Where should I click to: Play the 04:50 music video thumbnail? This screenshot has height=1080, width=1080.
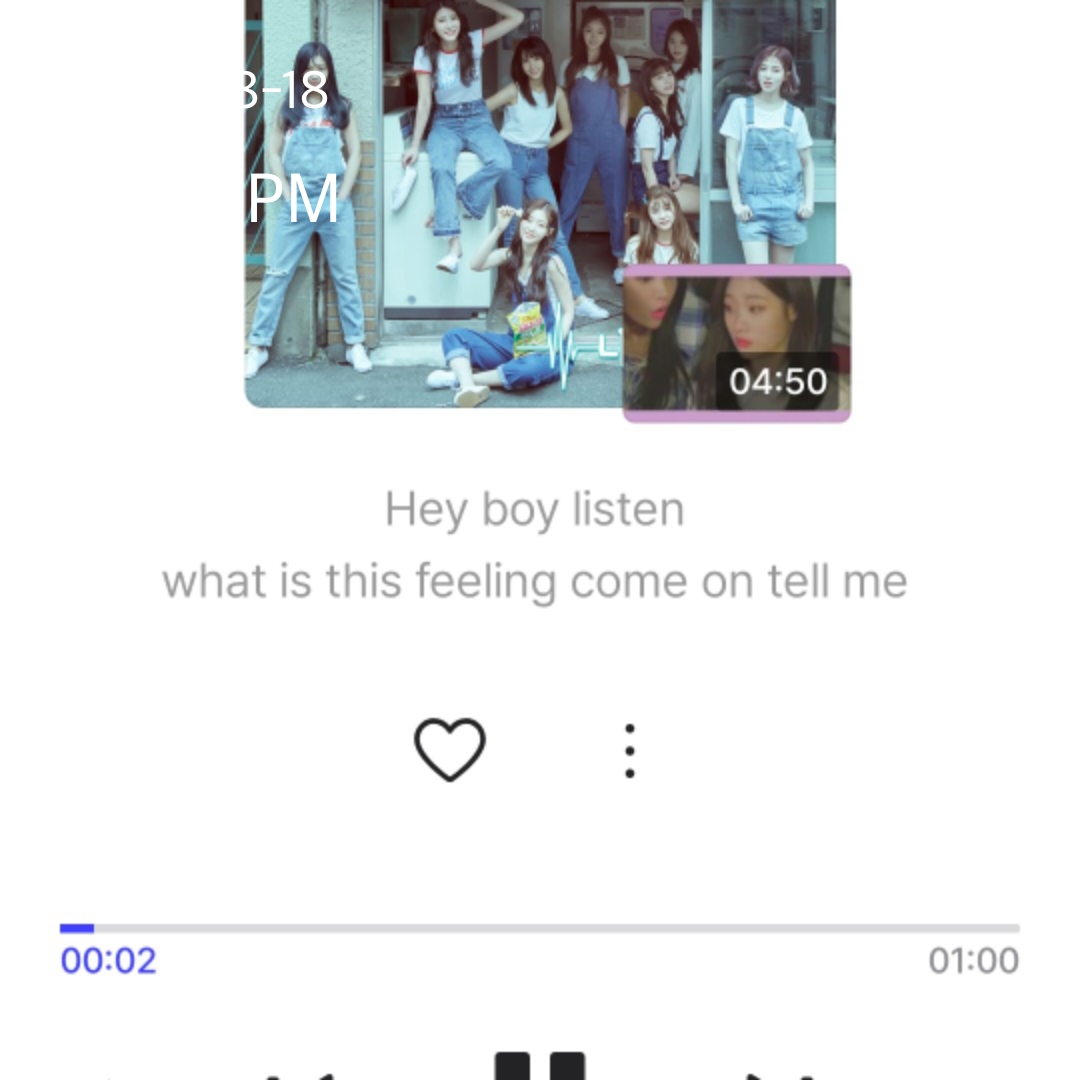click(737, 344)
